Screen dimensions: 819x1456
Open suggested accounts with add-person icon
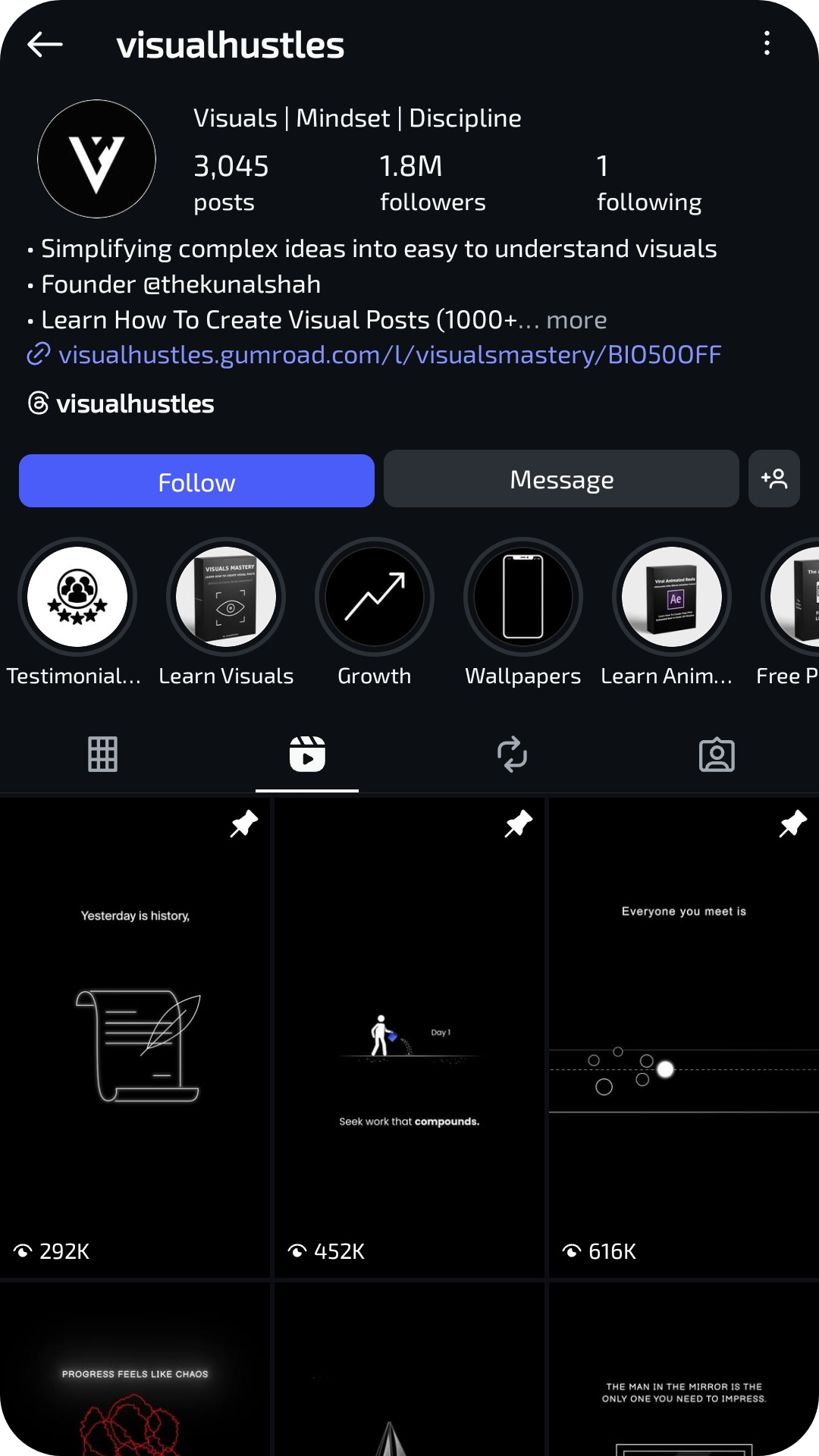pos(773,479)
